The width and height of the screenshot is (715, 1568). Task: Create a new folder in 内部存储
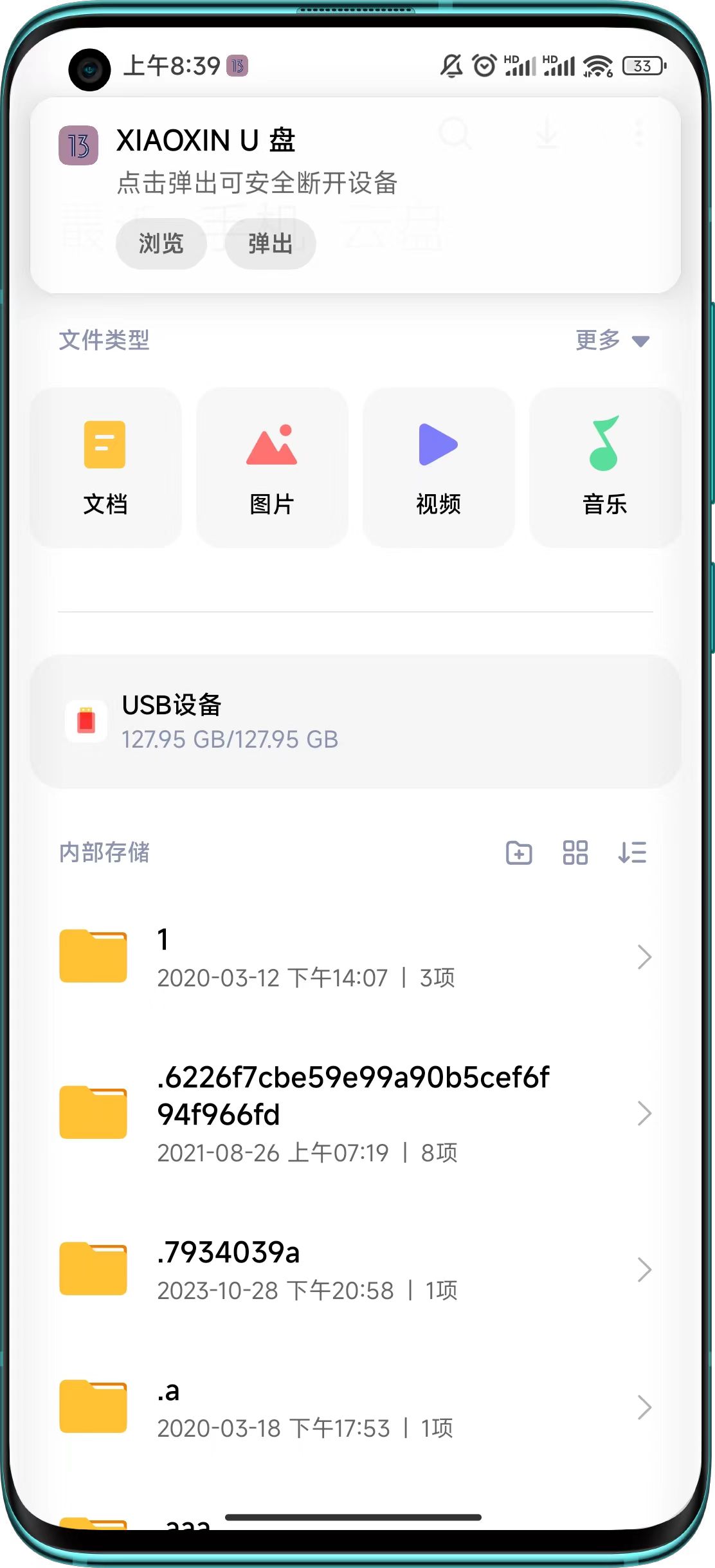tap(519, 853)
